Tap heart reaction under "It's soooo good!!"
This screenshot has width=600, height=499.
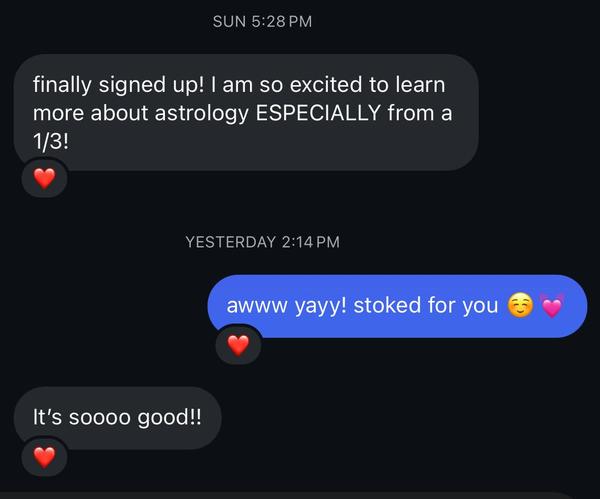click(x=44, y=456)
